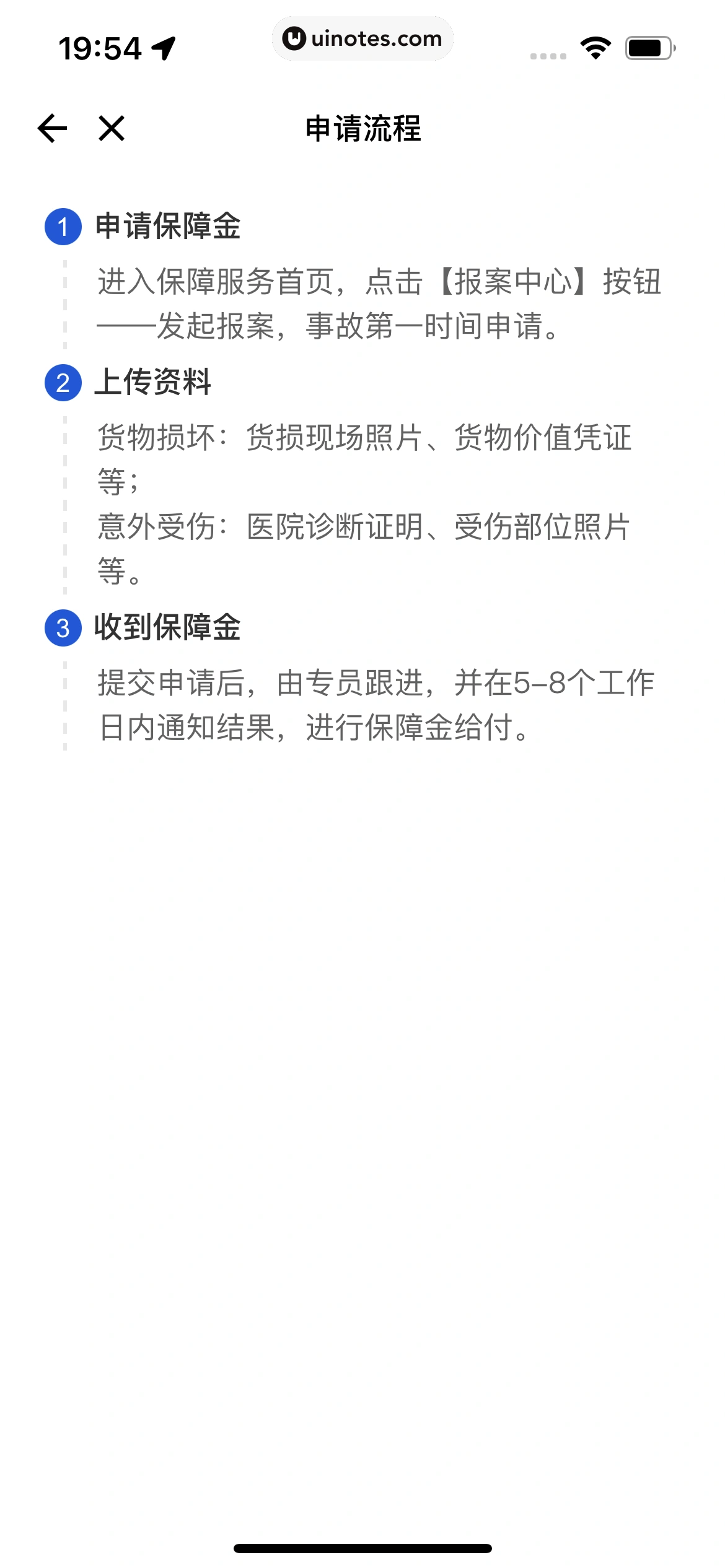
Task: Tap the home indicator bar at bottom
Action: click(362, 1548)
